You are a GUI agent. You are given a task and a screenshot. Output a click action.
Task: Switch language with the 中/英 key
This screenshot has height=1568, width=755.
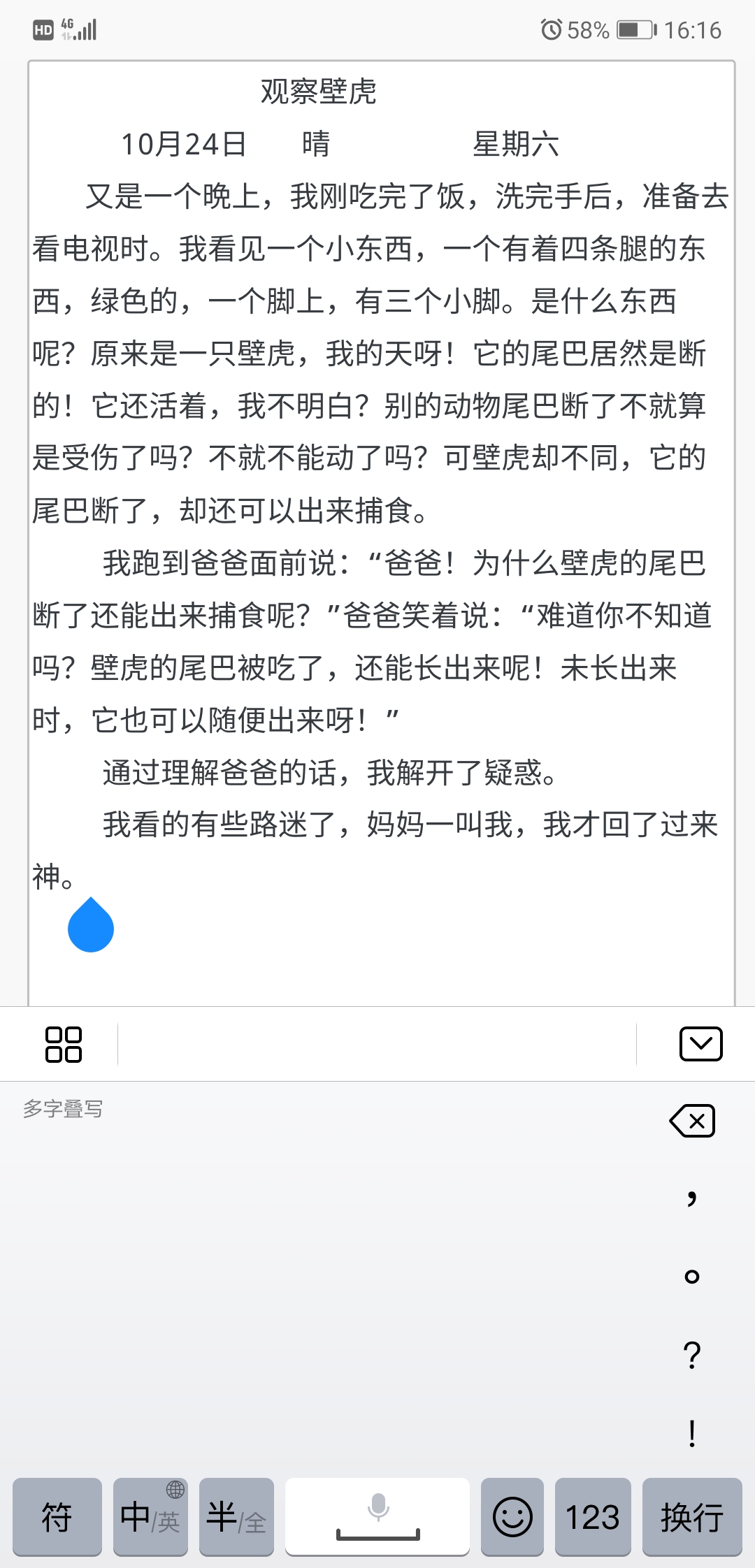pyautogui.click(x=150, y=1516)
